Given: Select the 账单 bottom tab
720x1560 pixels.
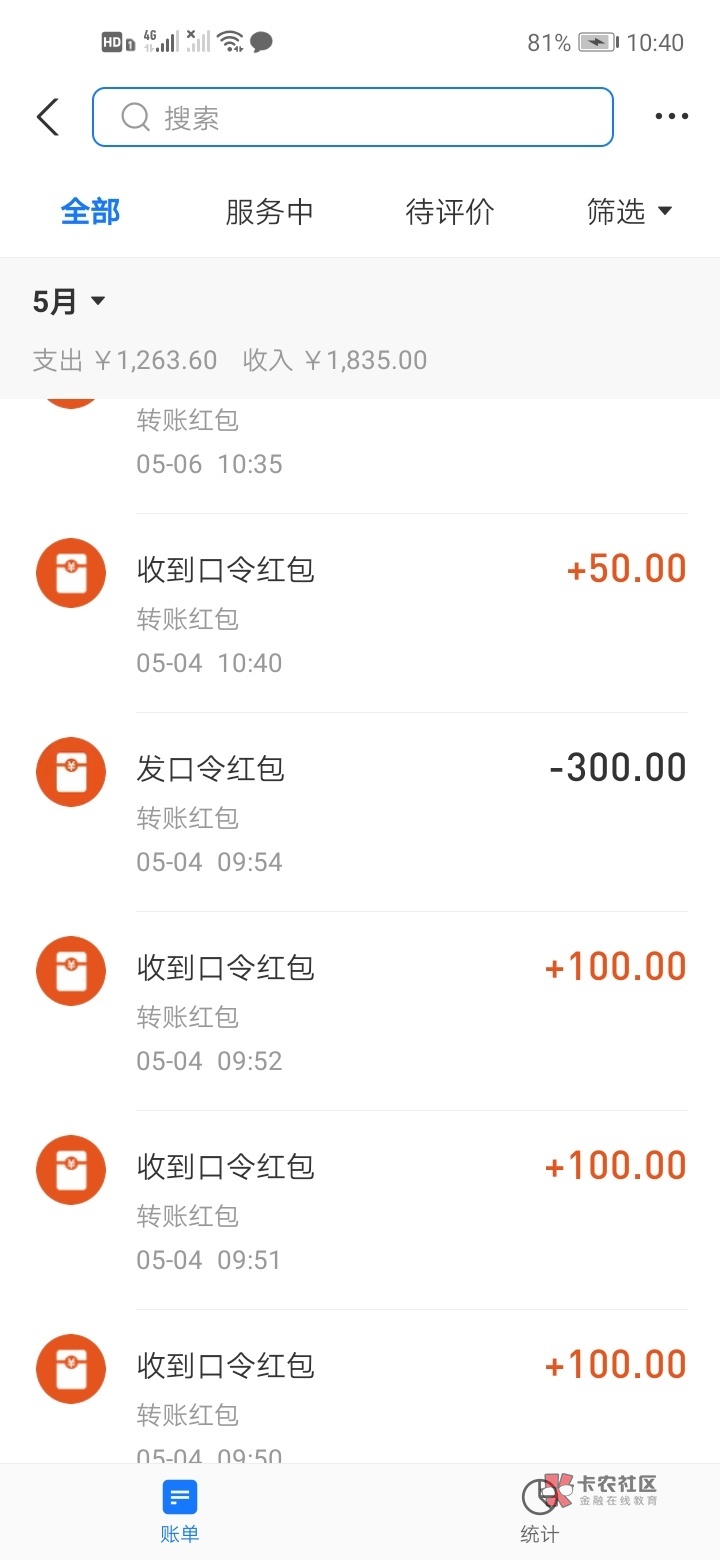Looking at the screenshot, I should click(x=180, y=1511).
